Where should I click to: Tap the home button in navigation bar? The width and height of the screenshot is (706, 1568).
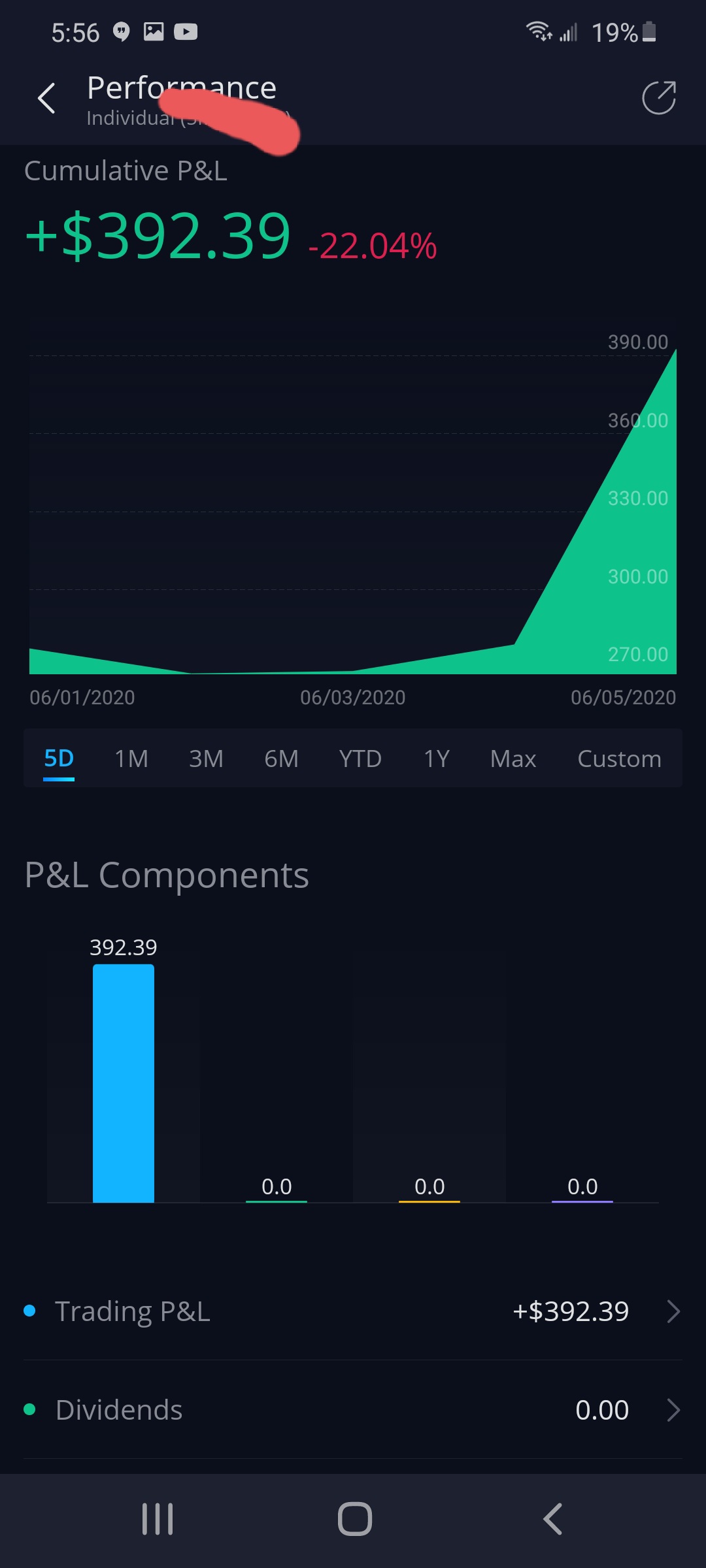coord(353,1519)
